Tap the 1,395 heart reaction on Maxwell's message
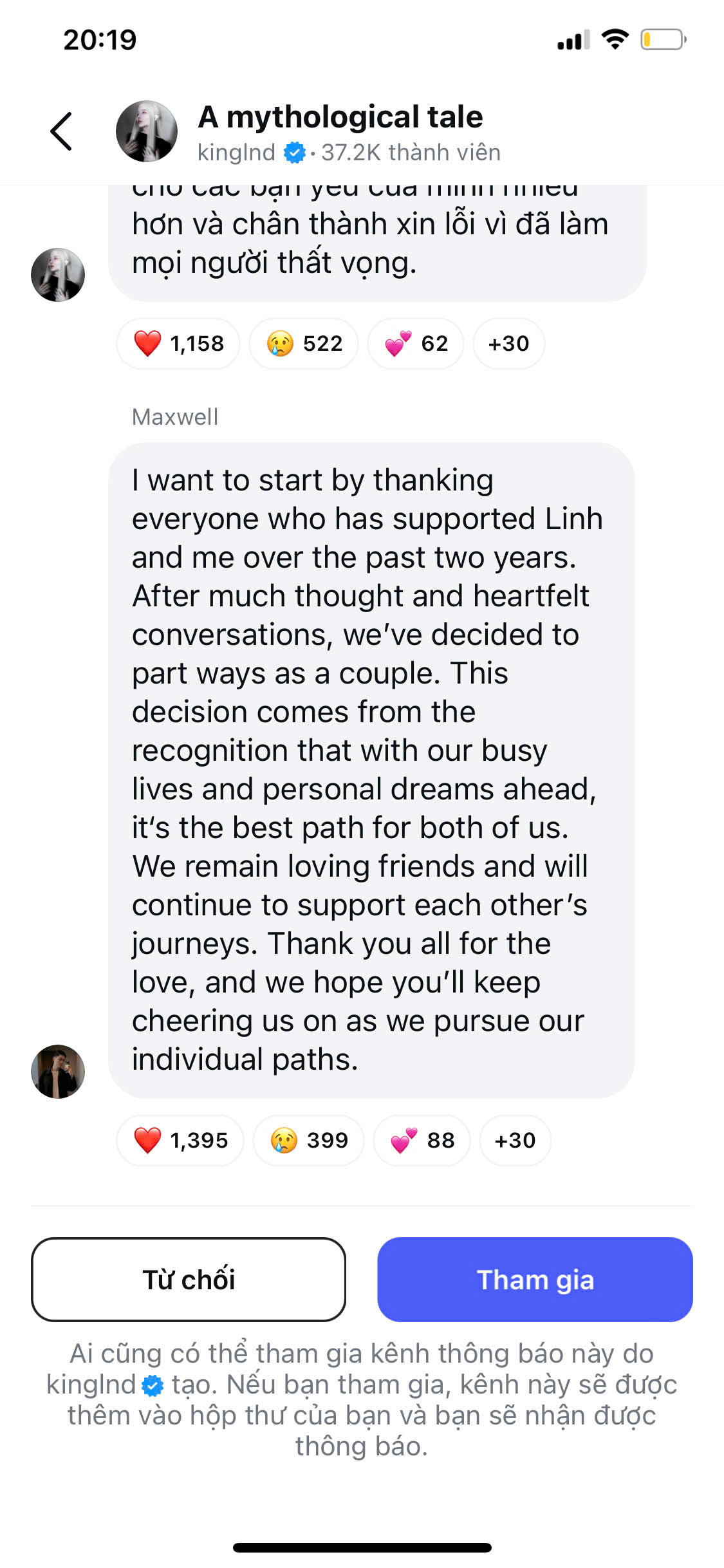The height and width of the screenshot is (1568, 724). [x=180, y=1141]
